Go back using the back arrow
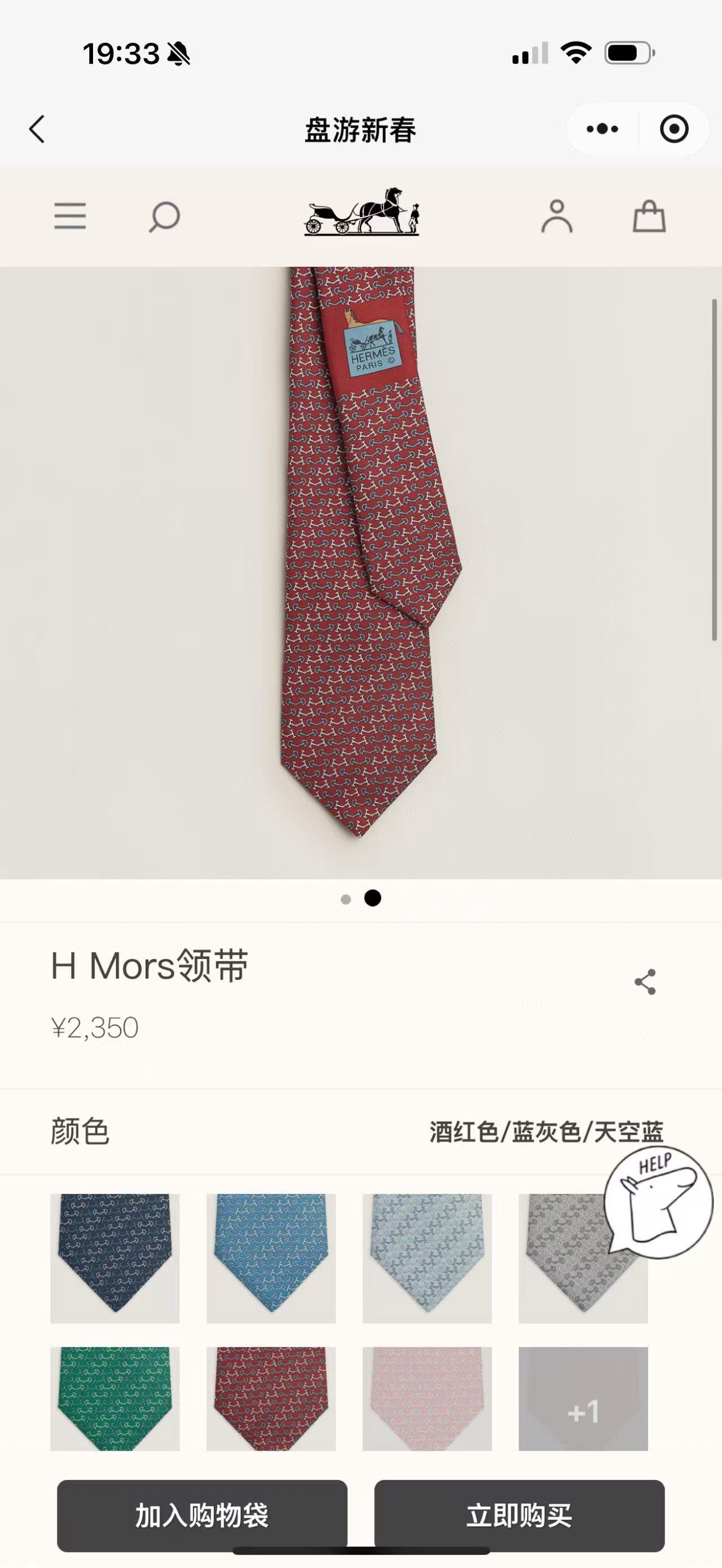This screenshot has height=1568, width=722. coord(37,129)
